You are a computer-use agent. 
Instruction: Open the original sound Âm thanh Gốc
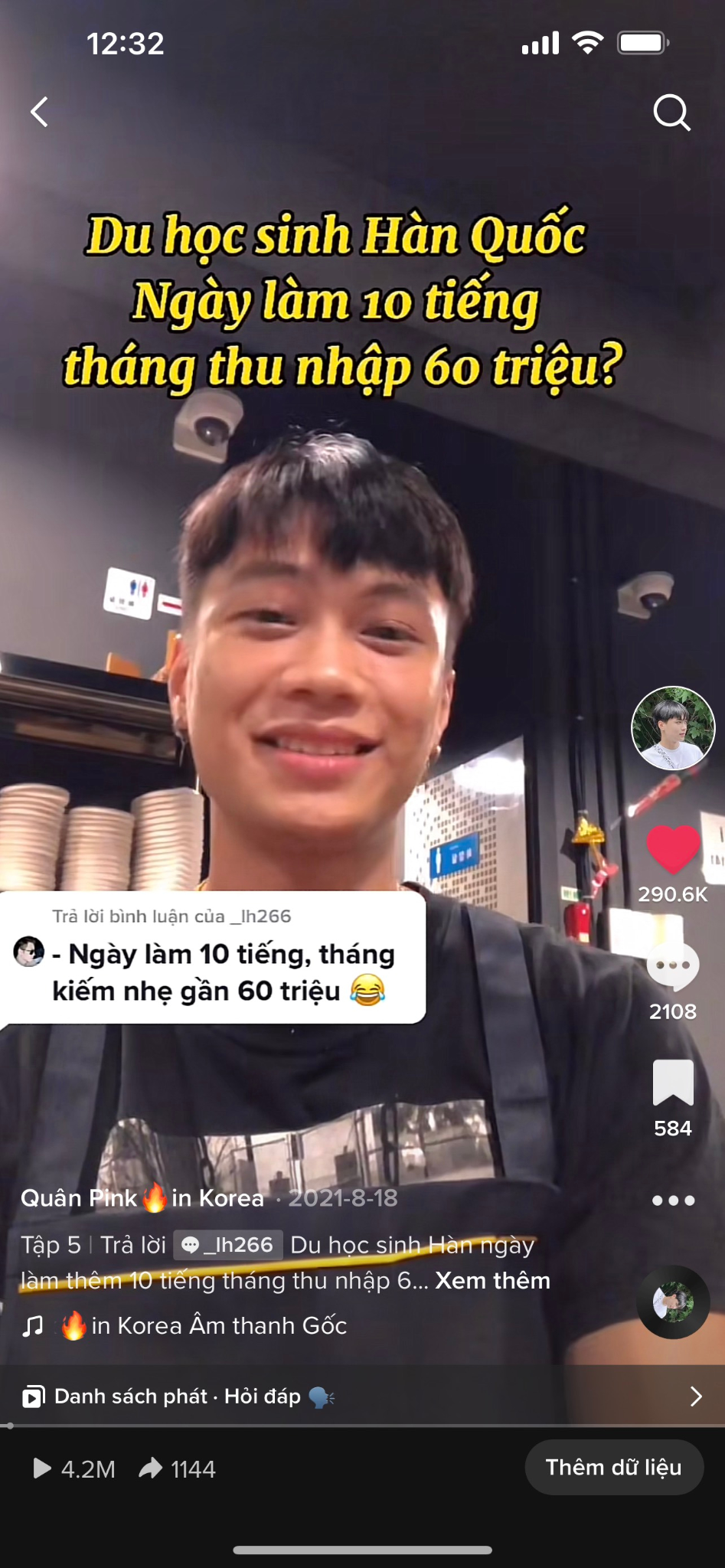218,1325
